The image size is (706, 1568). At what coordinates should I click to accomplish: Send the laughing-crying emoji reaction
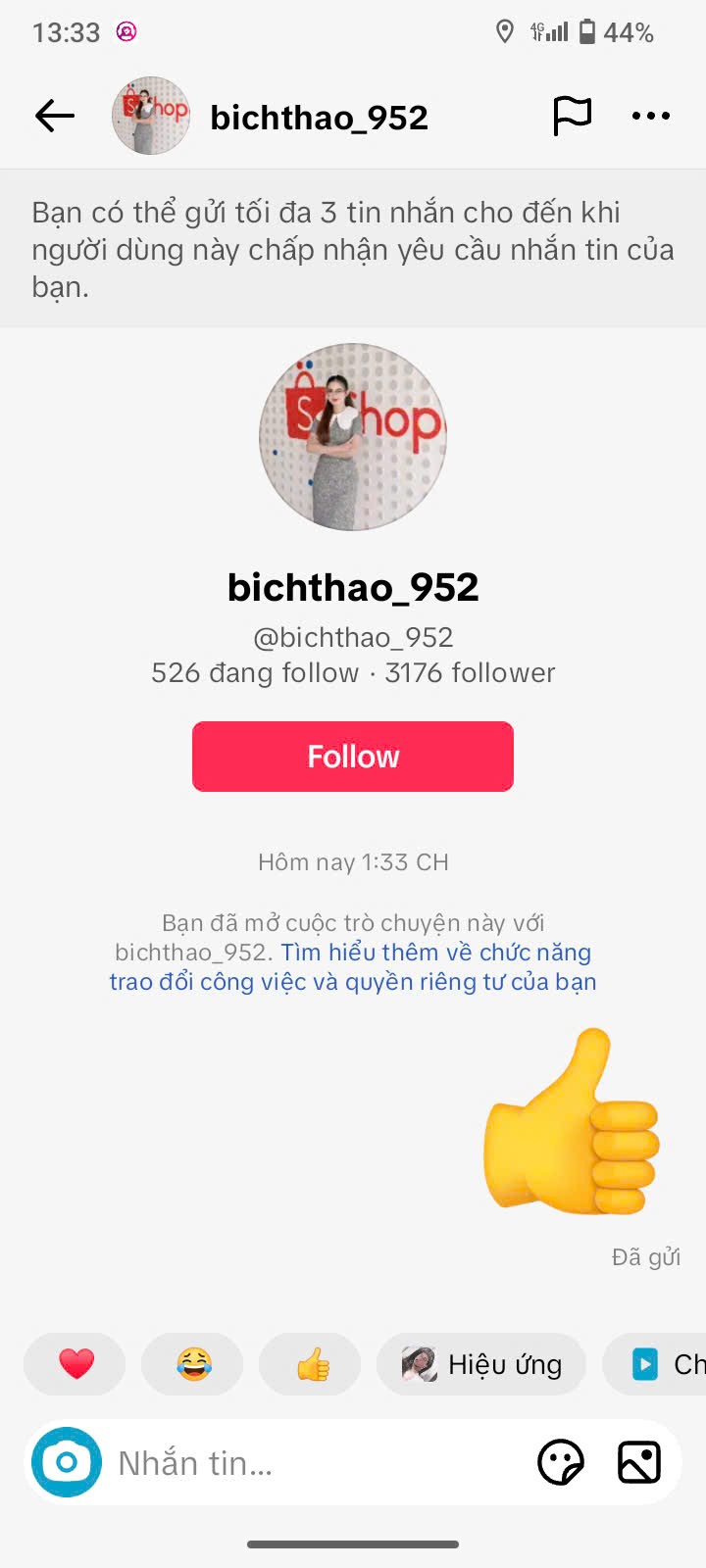(x=193, y=1364)
